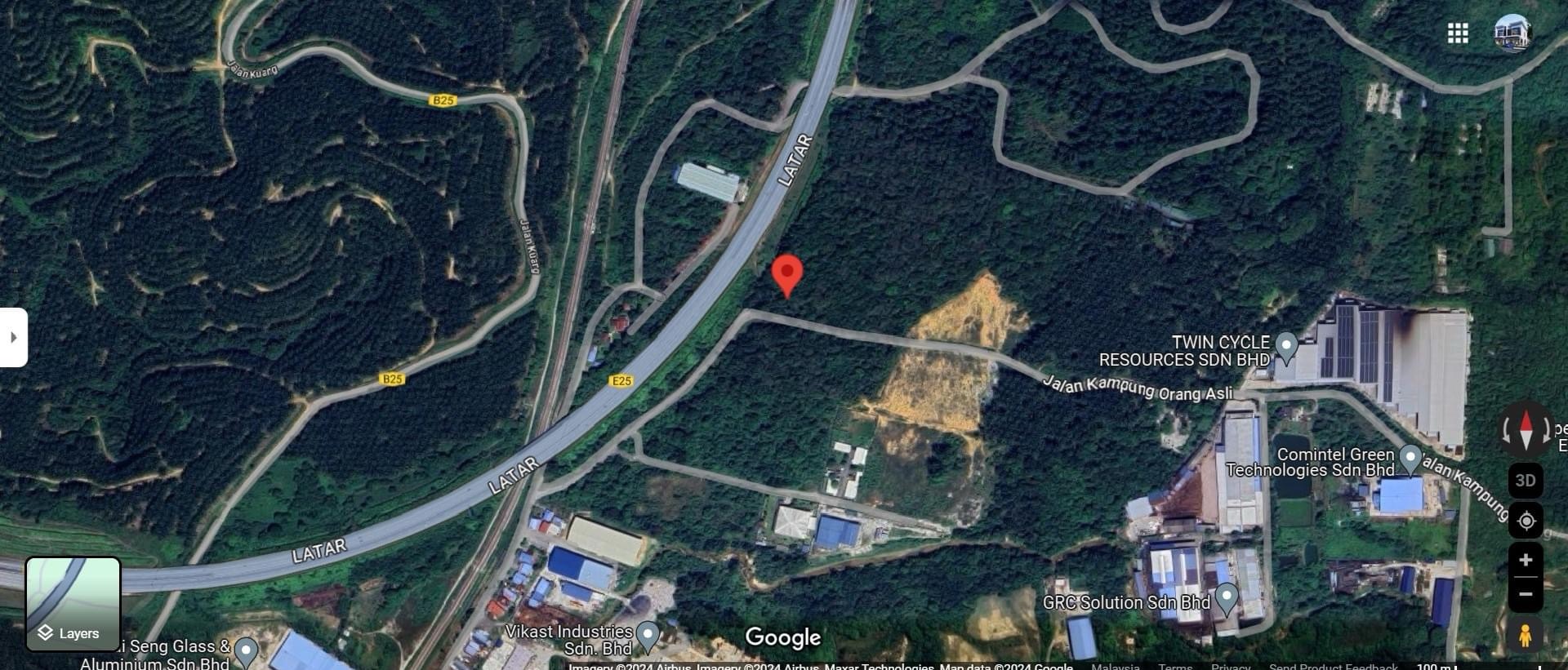Open the Google account profile picture

tap(1511, 33)
